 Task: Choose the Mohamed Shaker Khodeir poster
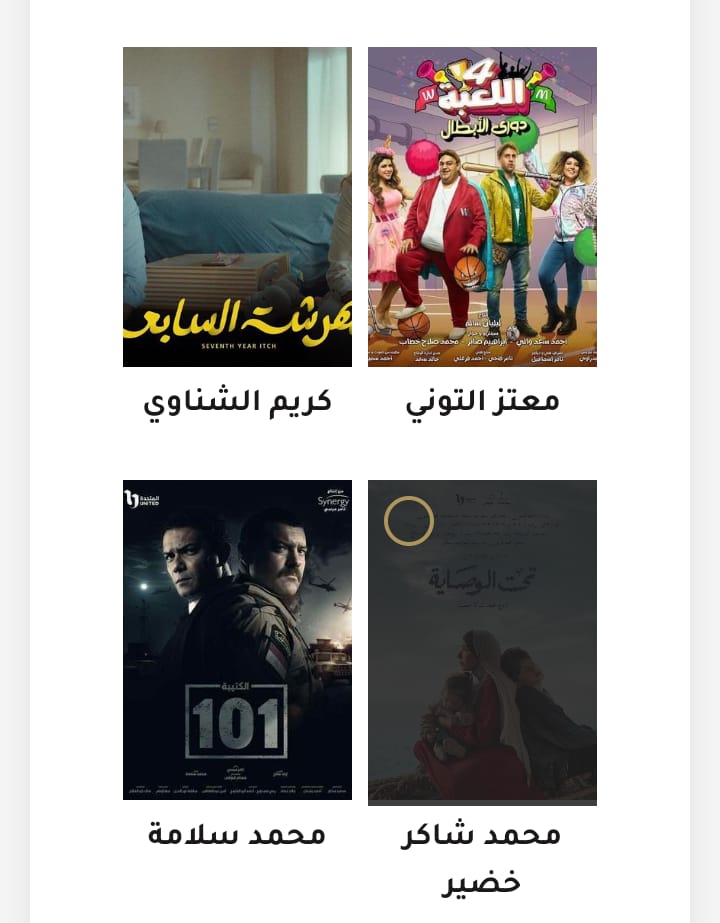[x=482, y=642]
